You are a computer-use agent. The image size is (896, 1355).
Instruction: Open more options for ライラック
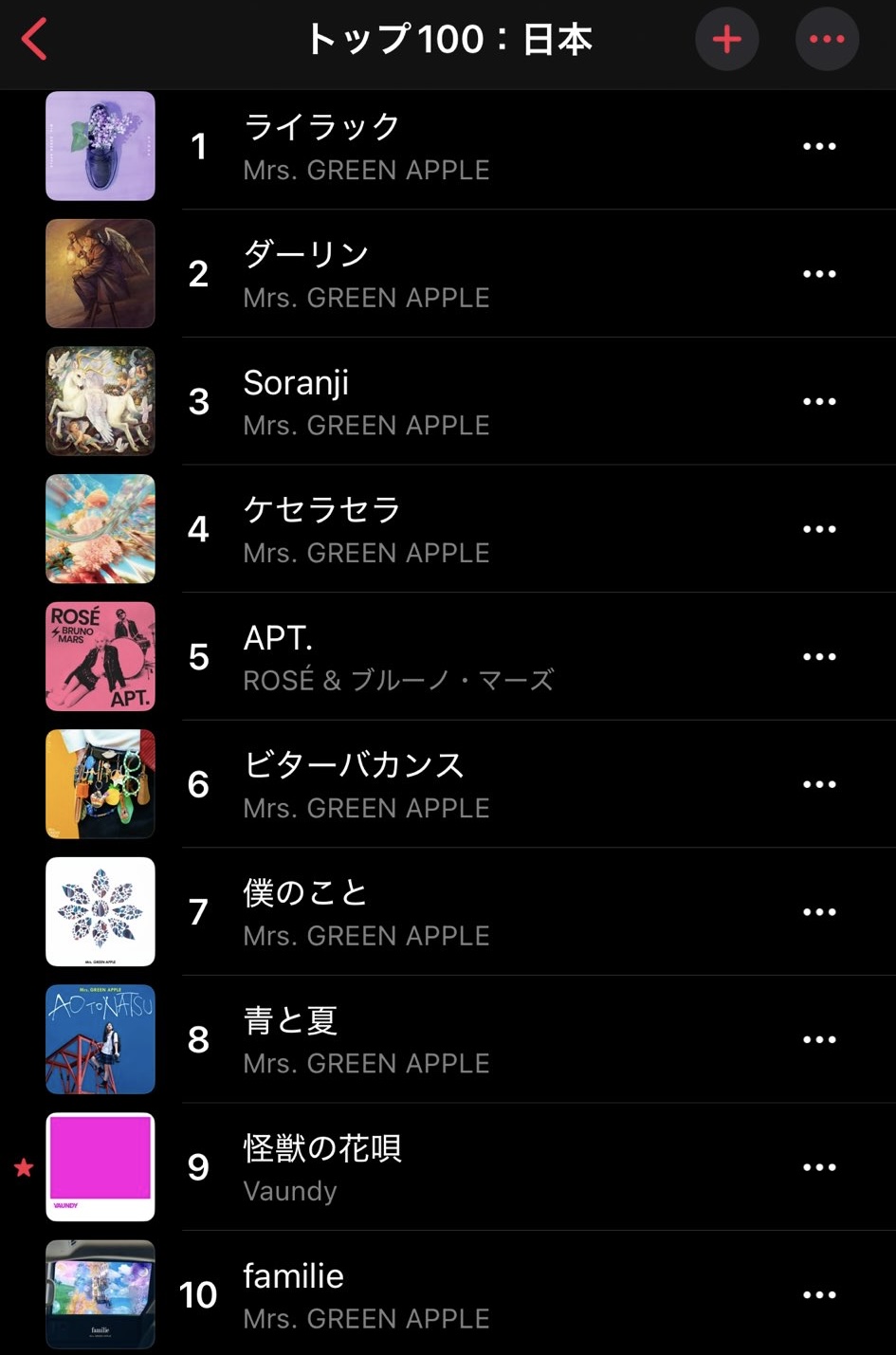point(819,147)
